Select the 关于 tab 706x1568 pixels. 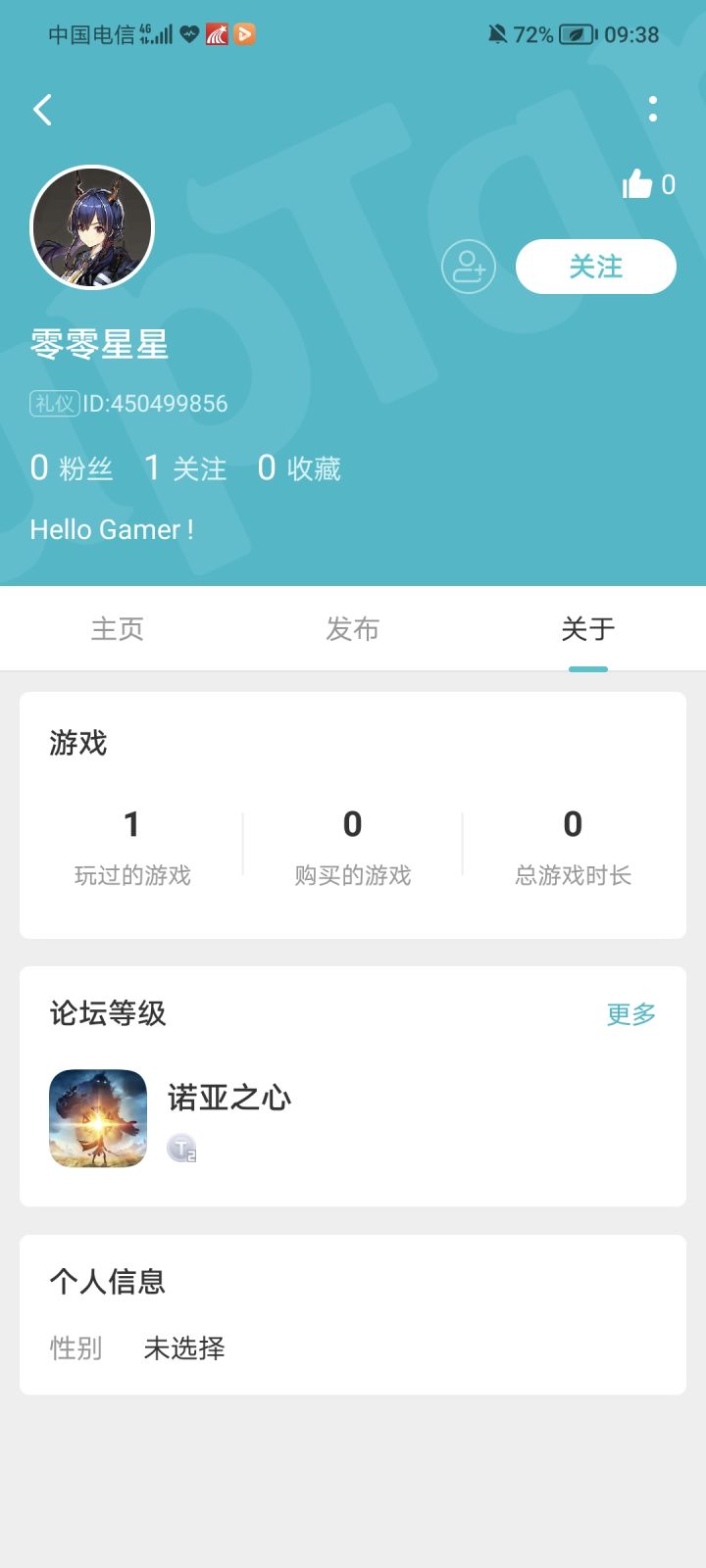point(588,629)
